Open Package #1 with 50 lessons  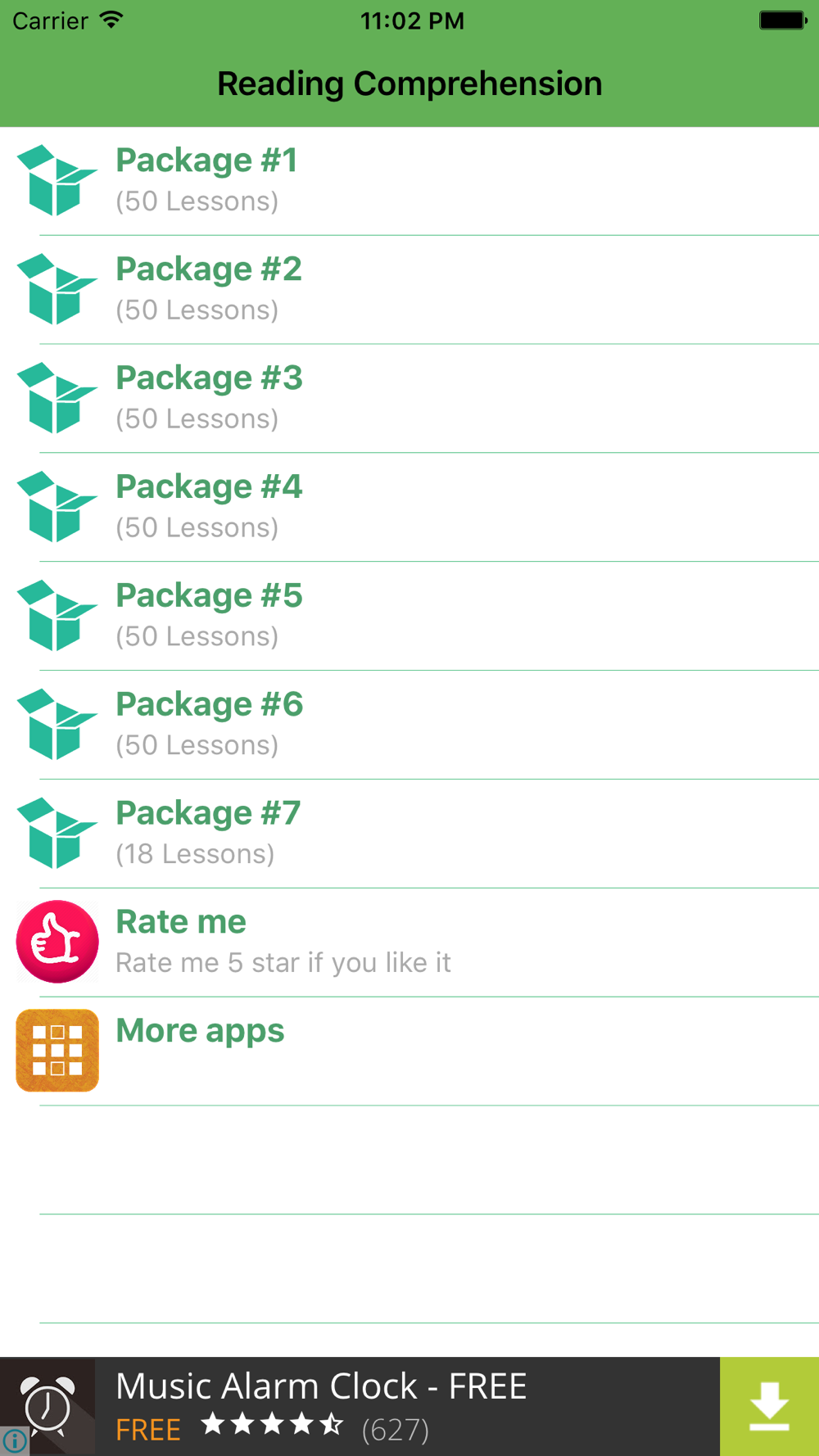(x=409, y=181)
